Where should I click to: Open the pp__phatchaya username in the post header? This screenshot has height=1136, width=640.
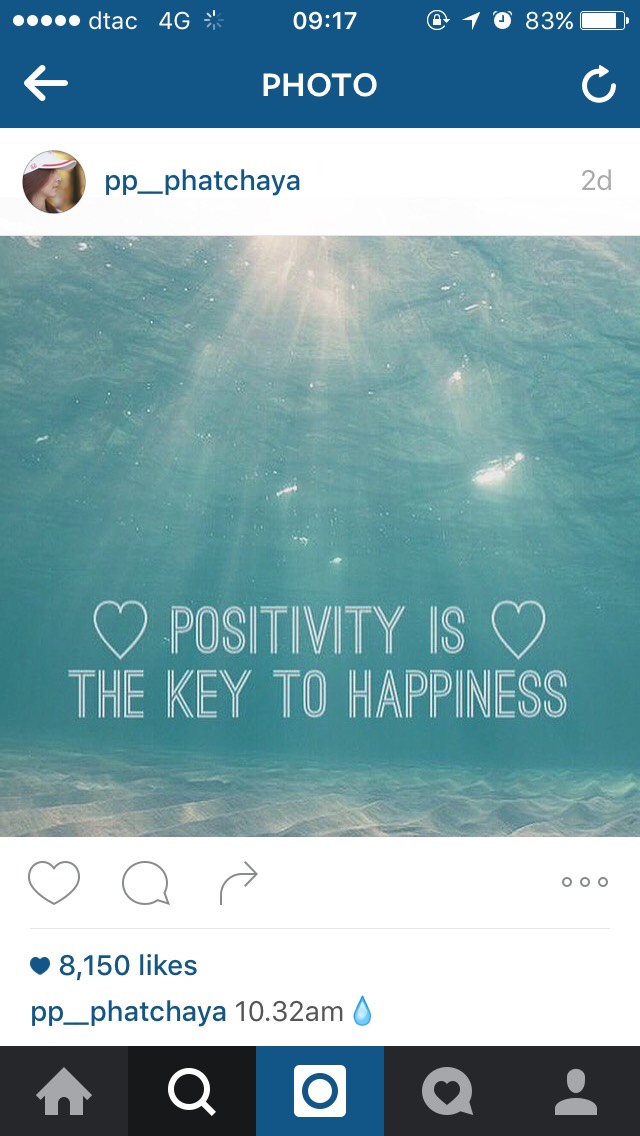[x=202, y=181]
